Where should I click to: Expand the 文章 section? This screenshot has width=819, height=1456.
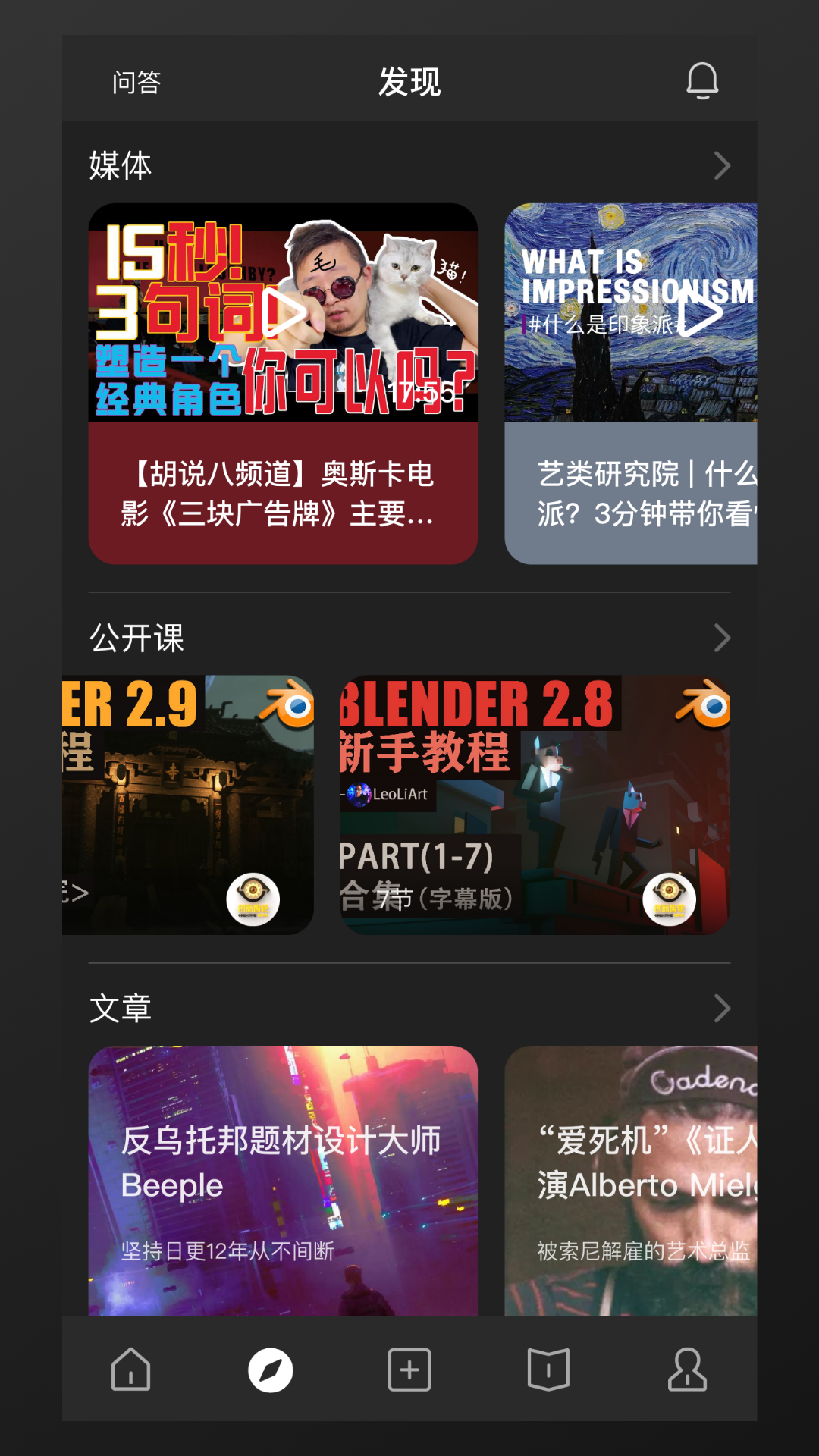tap(721, 1009)
